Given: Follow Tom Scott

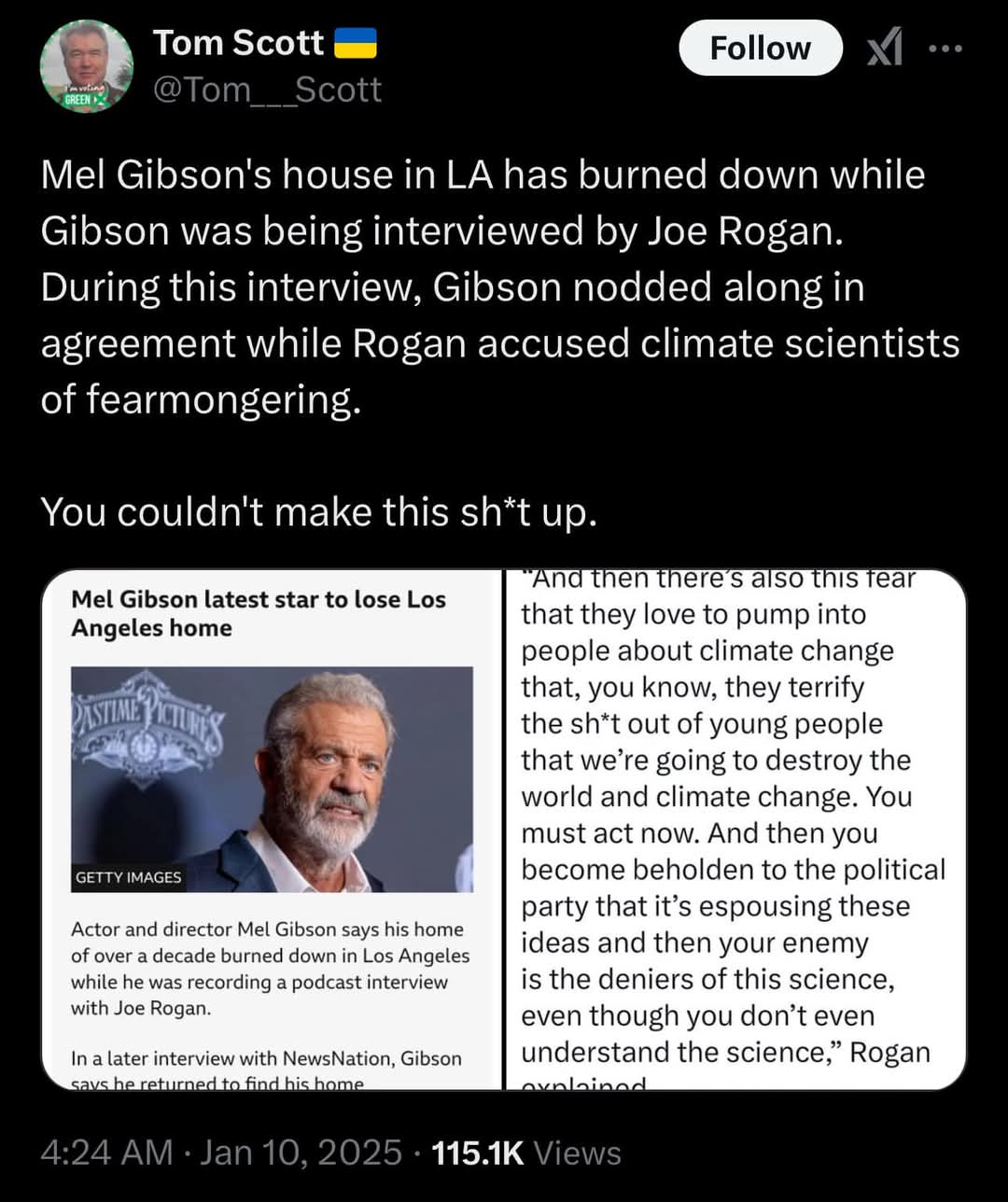Looking at the screenshot, I should click(x=760, y=48).
